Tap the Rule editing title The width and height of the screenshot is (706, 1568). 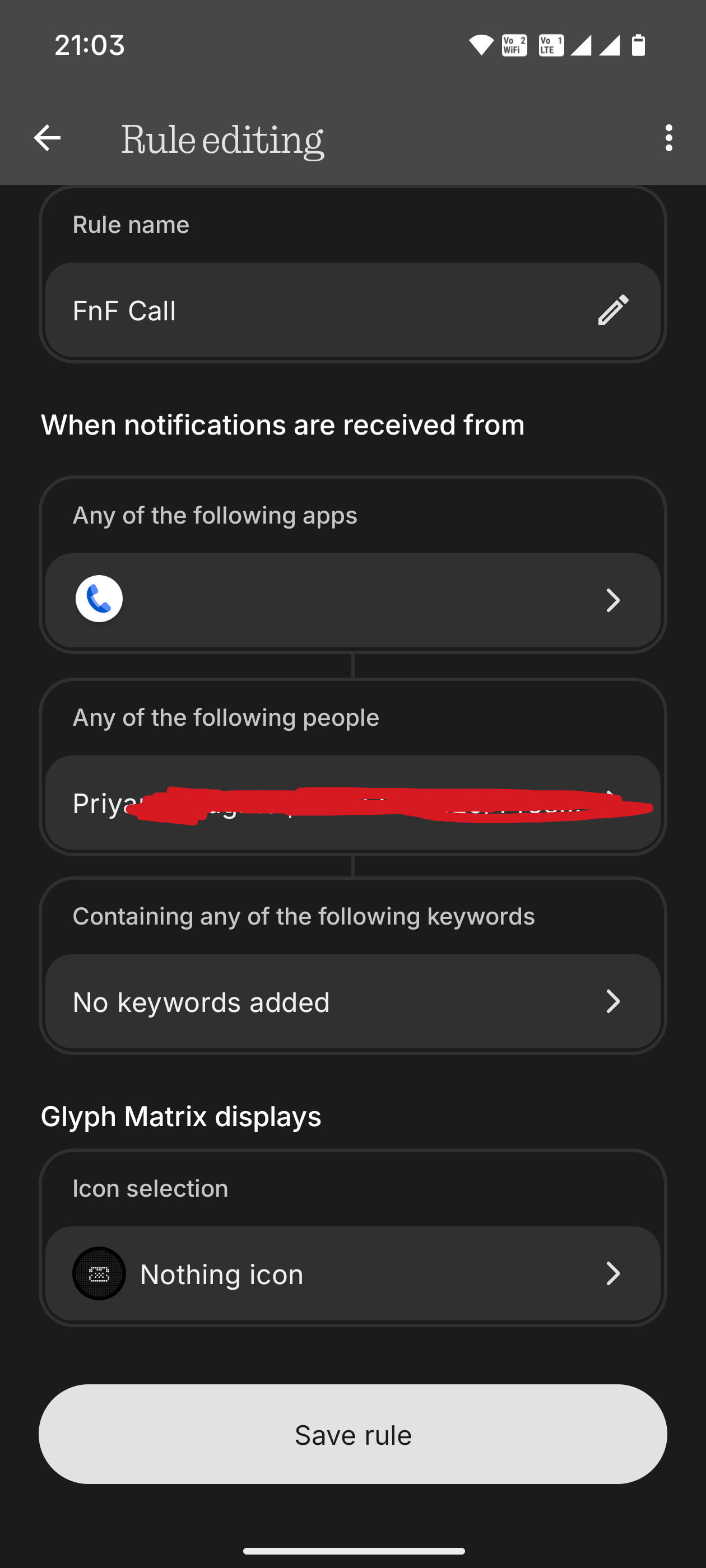tap(222, 139)
